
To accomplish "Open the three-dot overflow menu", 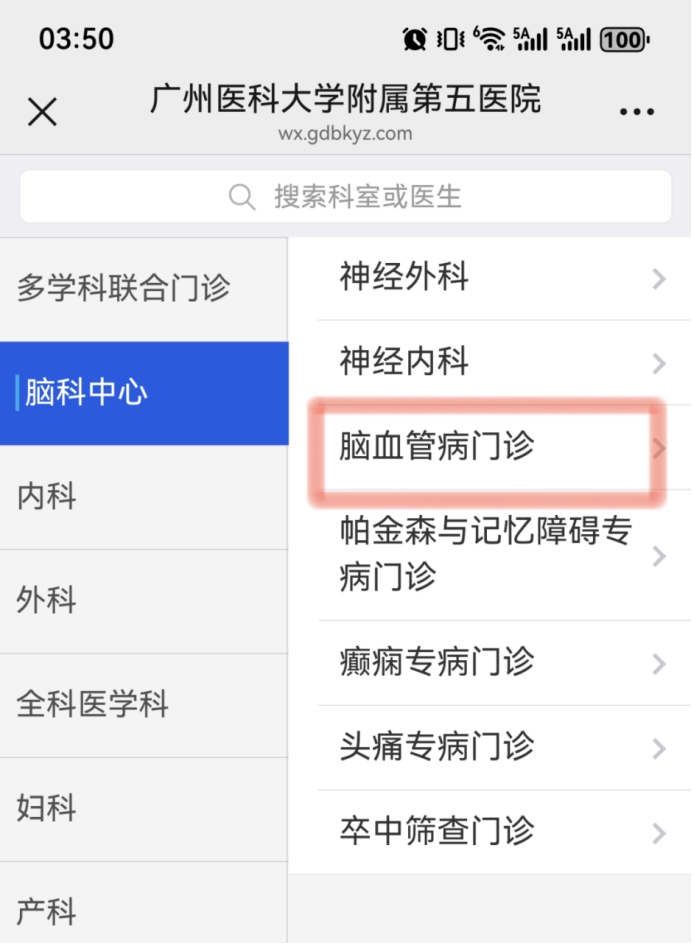I will click(636, 112).
